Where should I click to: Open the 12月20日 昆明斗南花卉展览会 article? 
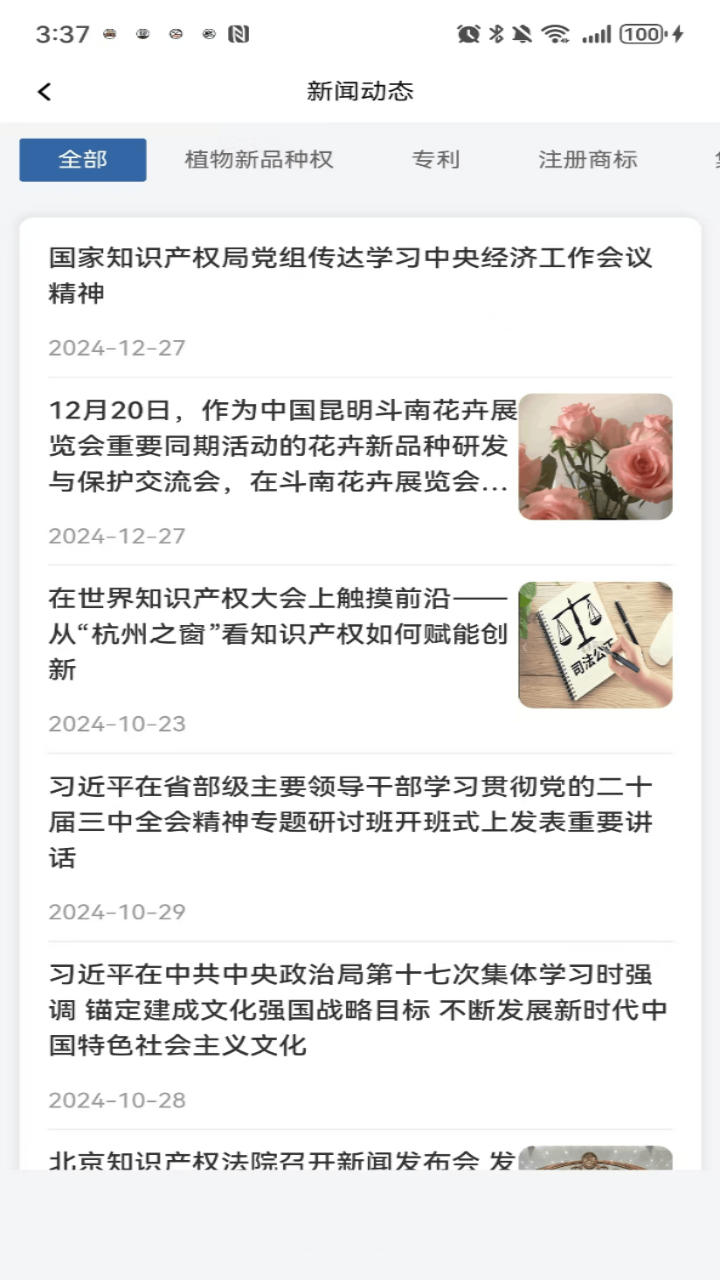(283, 446)
